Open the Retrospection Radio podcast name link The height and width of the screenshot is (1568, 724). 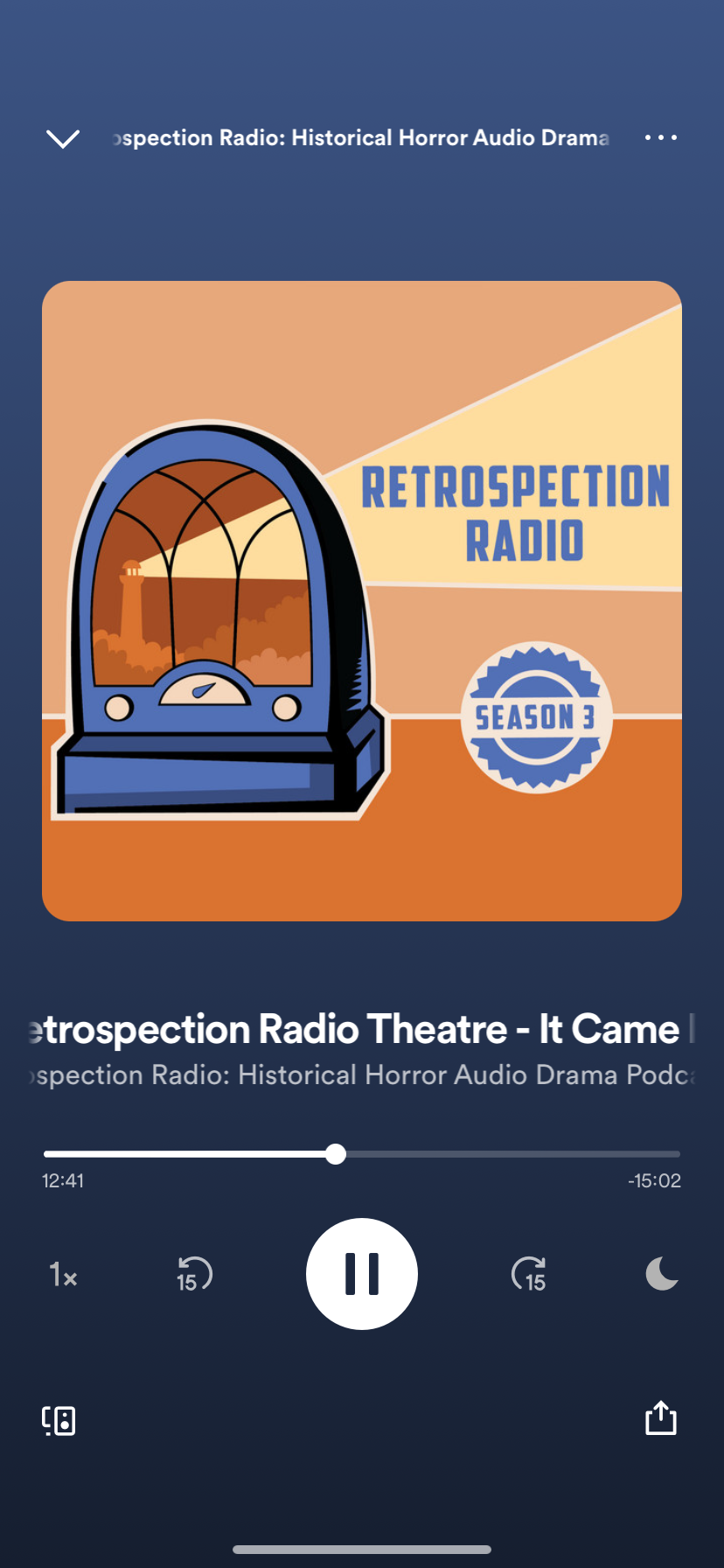362,1074
